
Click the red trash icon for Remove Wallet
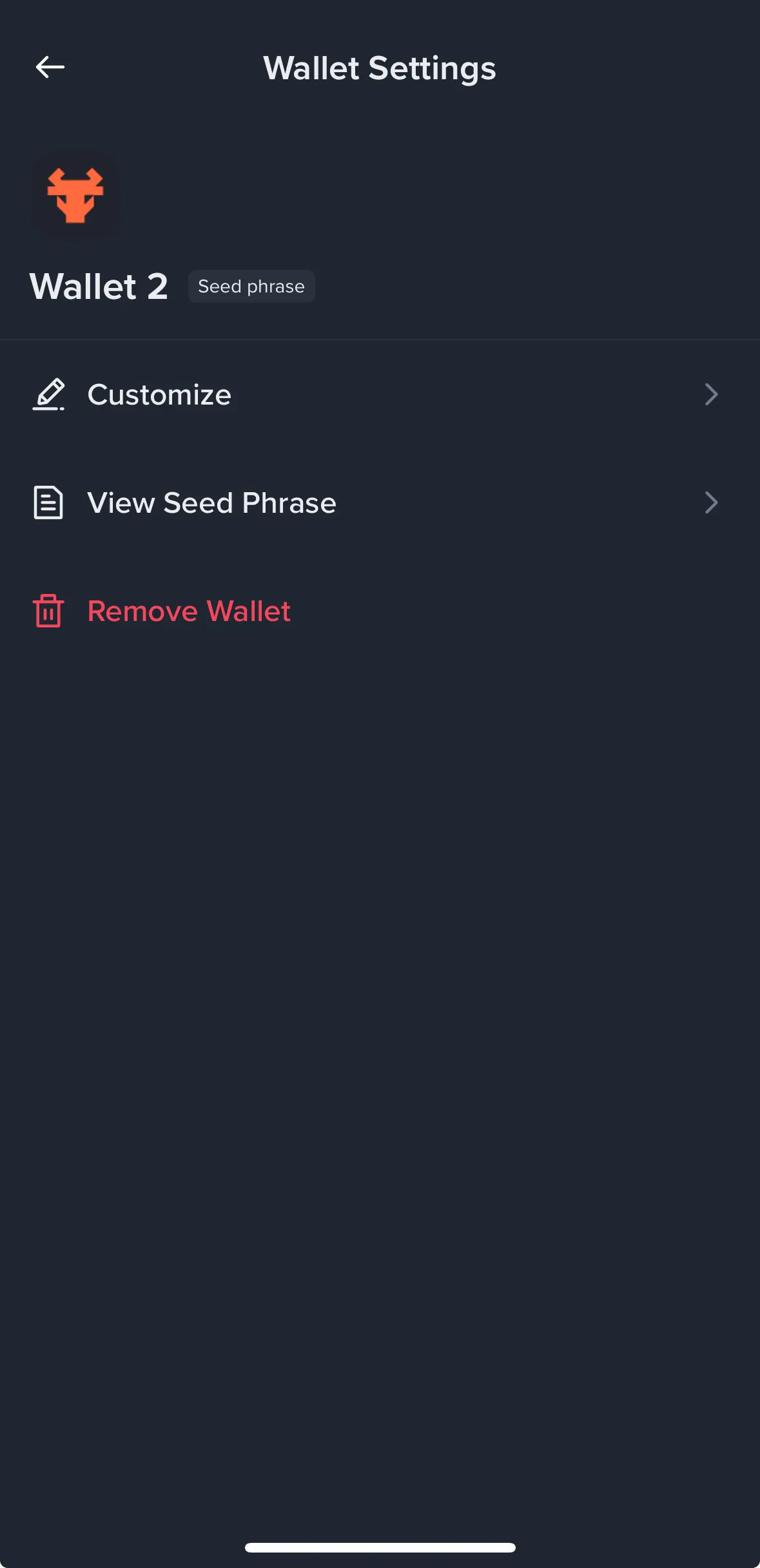click(48, 611)
